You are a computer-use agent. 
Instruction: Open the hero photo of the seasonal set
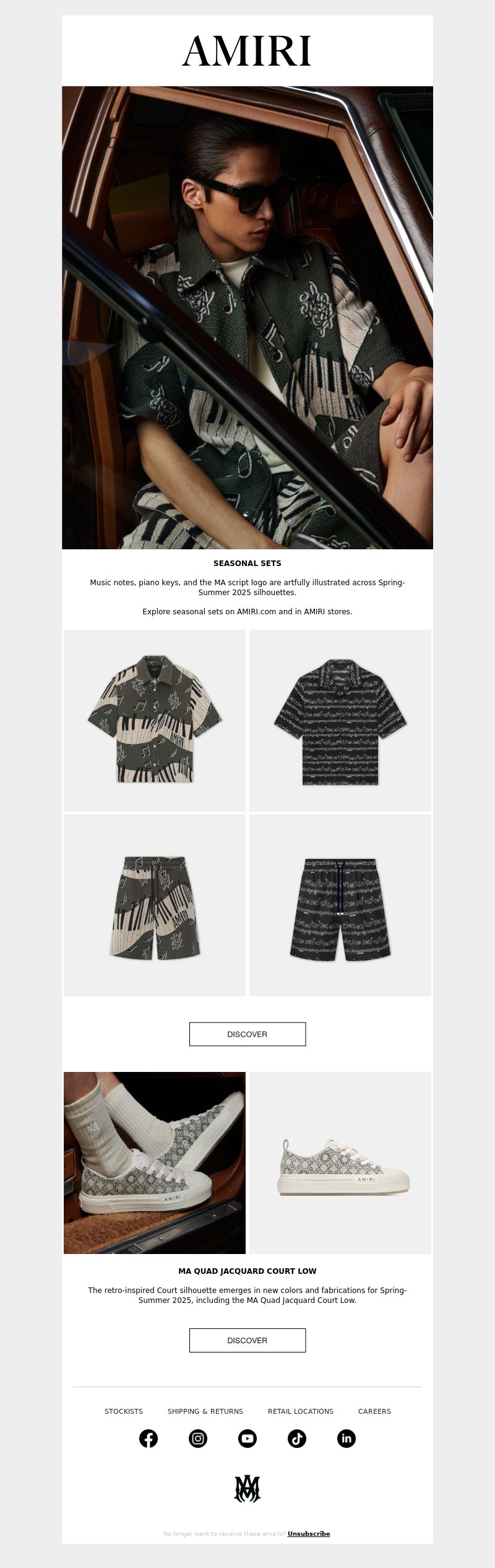click(x=247, y=317)
